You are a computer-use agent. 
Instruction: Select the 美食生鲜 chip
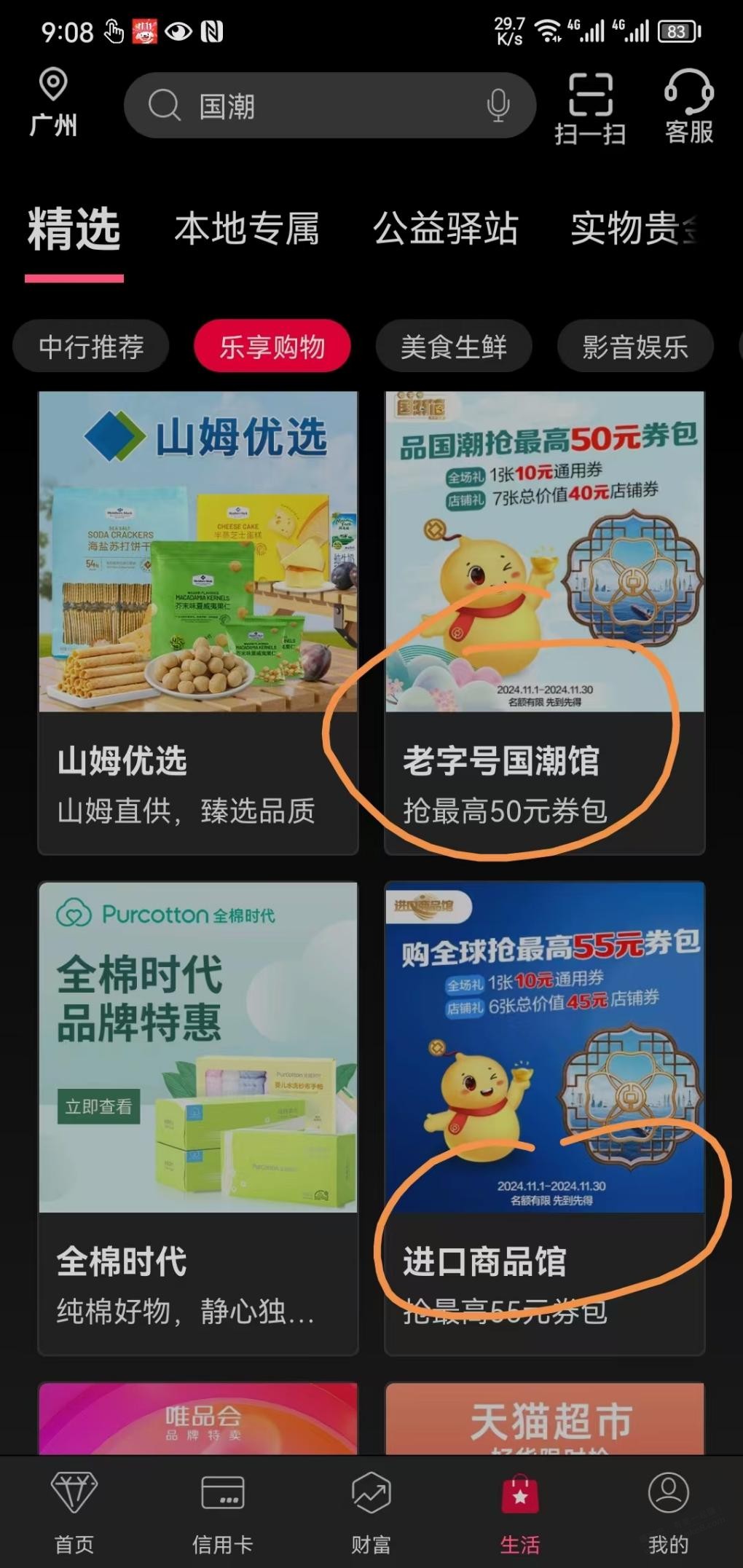click(x=454, y=347)
